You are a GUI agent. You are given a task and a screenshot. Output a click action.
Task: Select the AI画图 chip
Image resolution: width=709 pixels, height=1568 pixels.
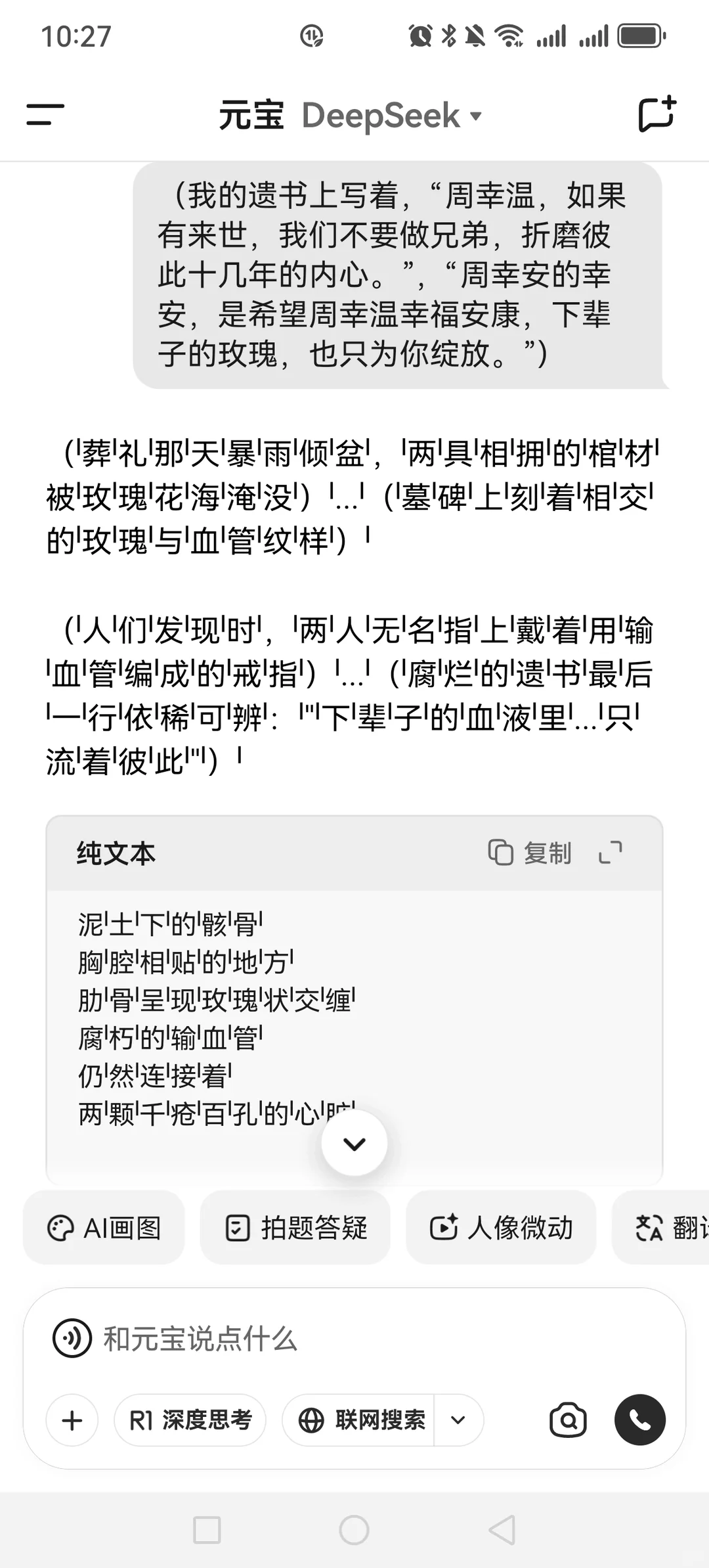coord(104,1227)
